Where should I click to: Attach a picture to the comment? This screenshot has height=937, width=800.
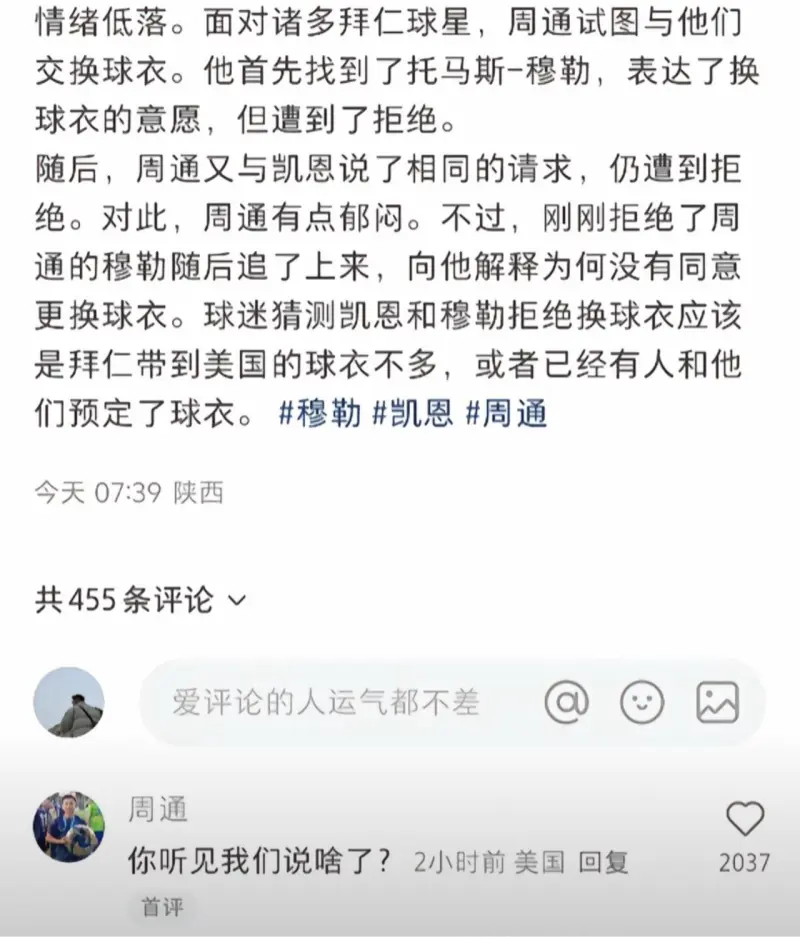[718, 702]
